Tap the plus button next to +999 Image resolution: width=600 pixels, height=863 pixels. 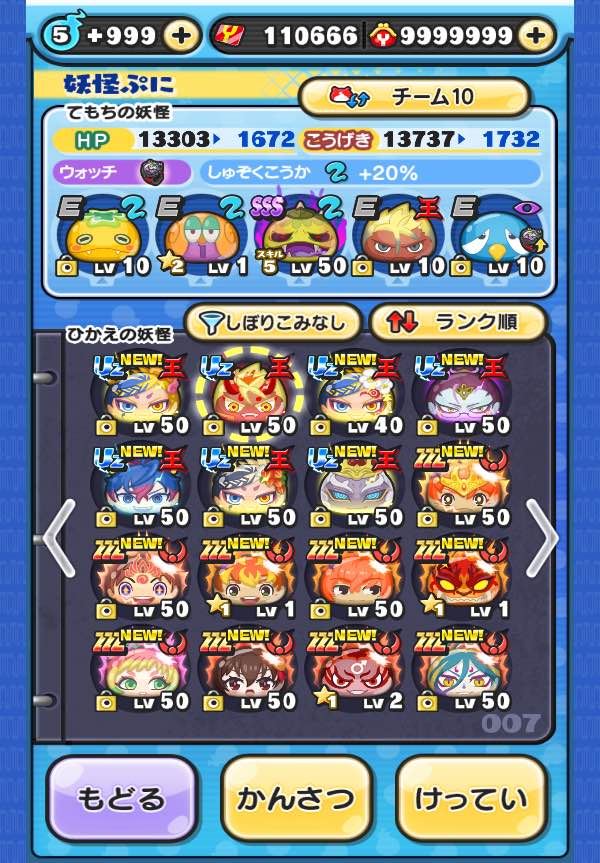click(x=181, y=37)
